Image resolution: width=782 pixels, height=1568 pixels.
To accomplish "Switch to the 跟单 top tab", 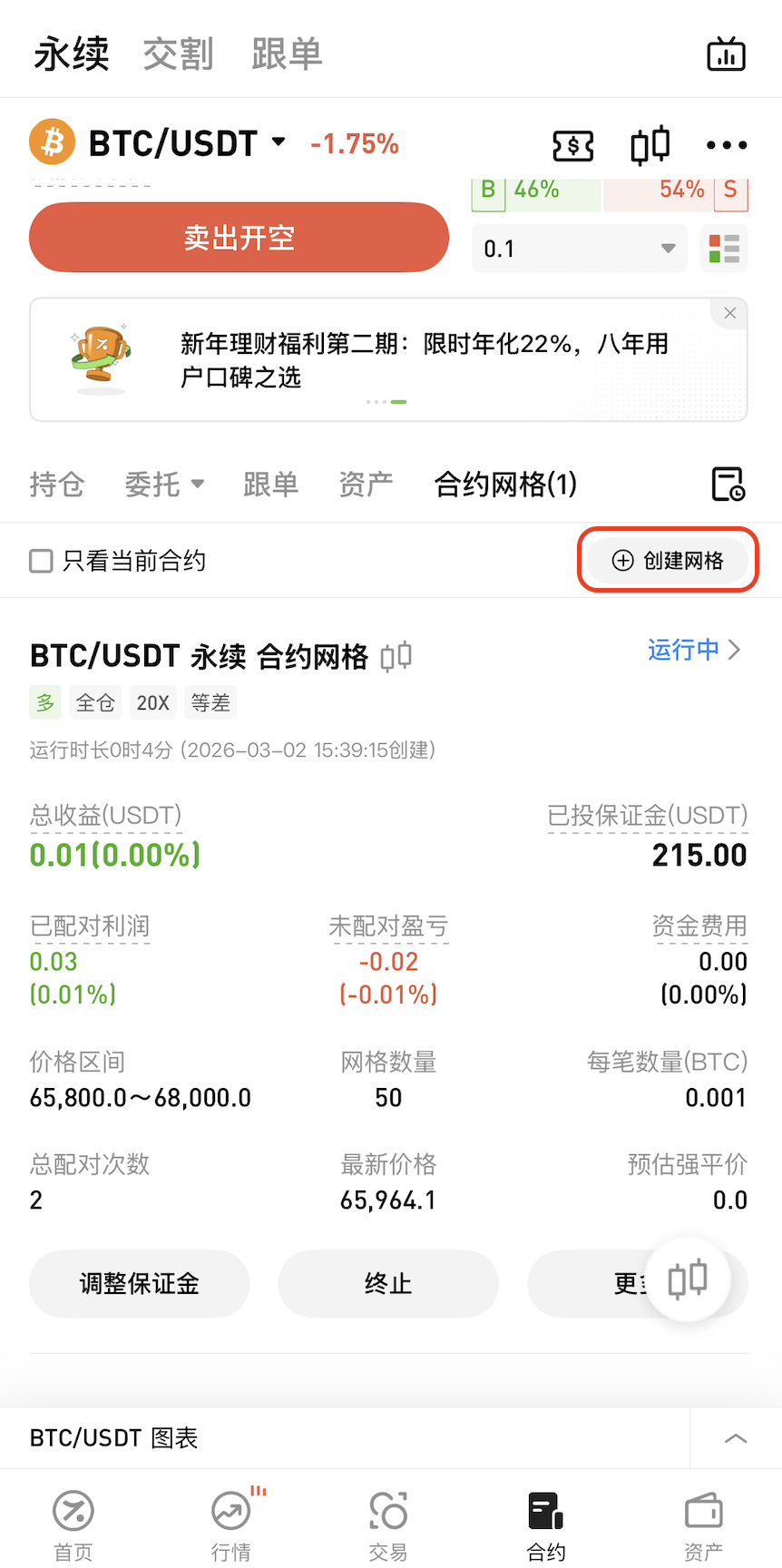I will point(287,54).
